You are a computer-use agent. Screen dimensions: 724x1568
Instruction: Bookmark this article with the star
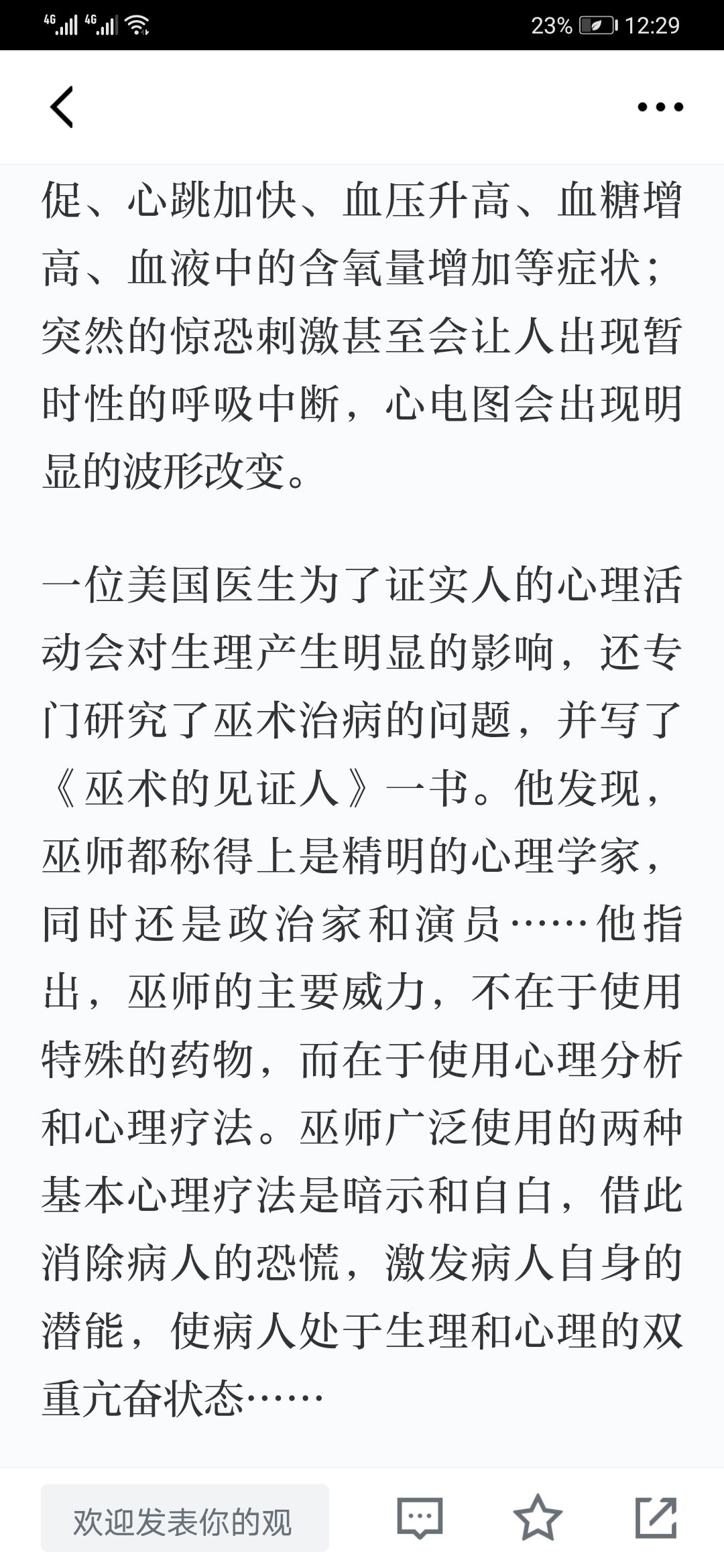[538, 1518]
